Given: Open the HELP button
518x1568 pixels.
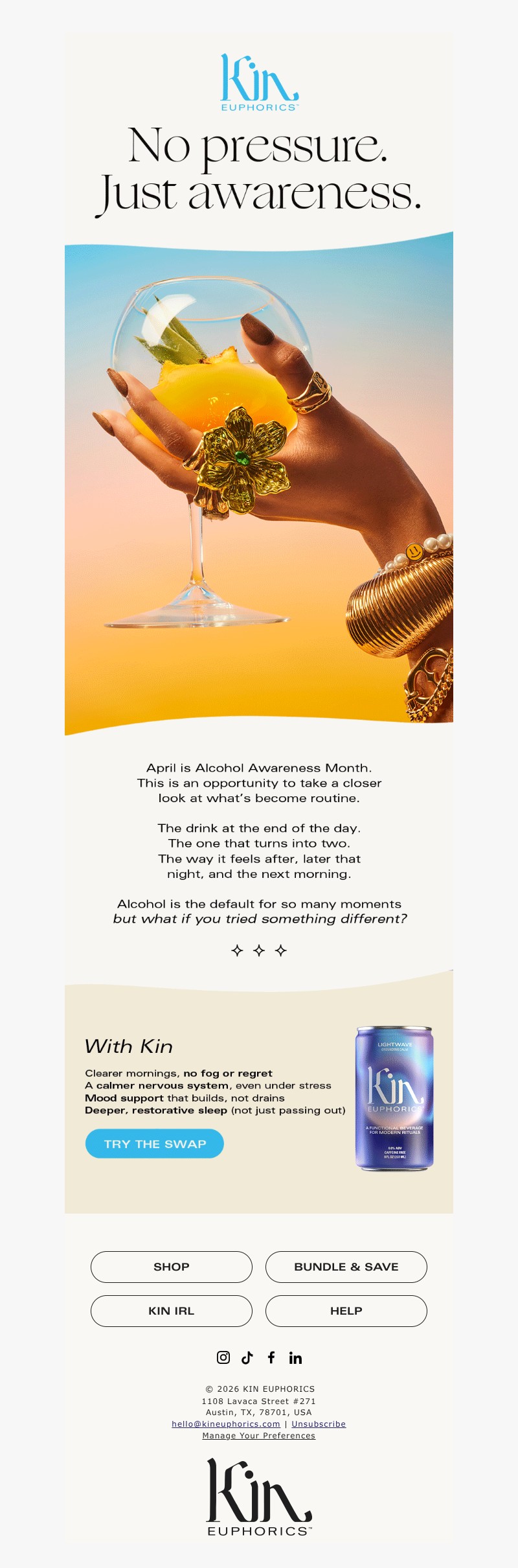Looking at the screenshot, I should tap(346, 1311).
